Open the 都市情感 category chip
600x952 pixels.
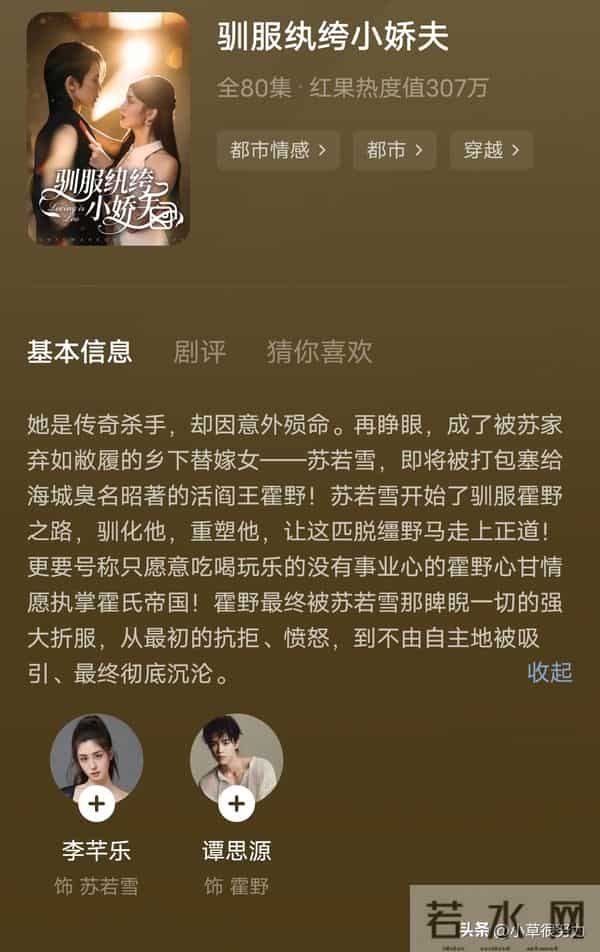pos(278,150)
